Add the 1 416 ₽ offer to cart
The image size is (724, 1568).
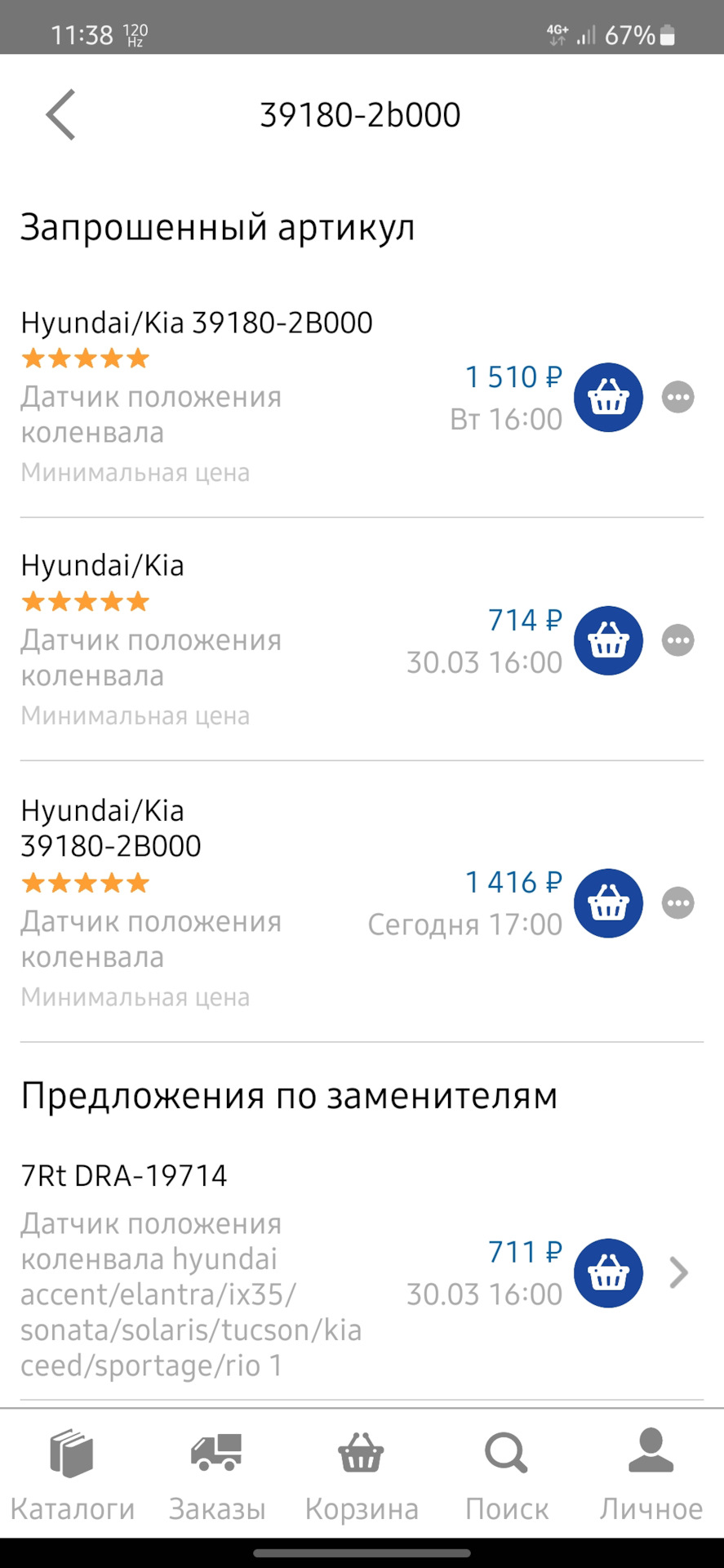coord(608,902)
